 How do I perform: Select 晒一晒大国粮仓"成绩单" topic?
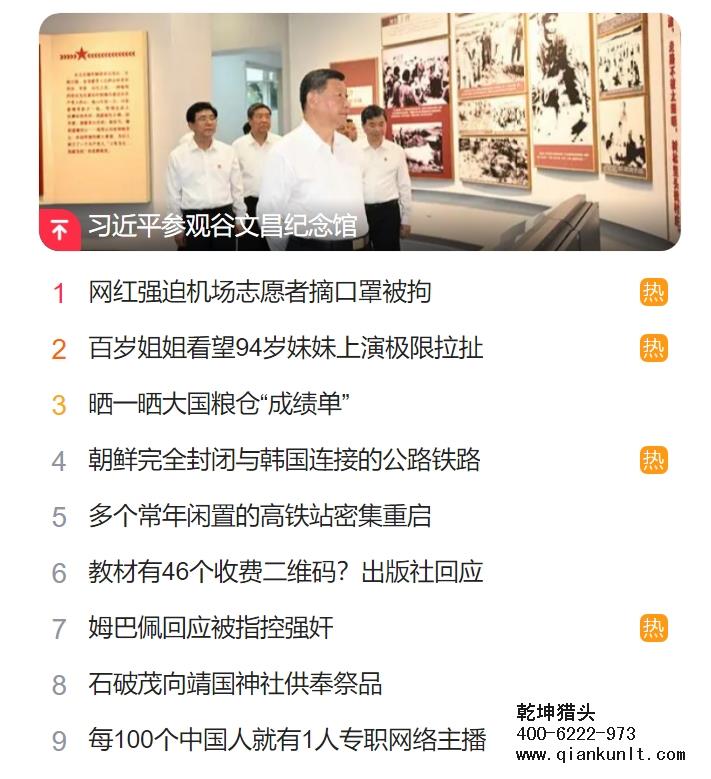click(x=219, y=404)
